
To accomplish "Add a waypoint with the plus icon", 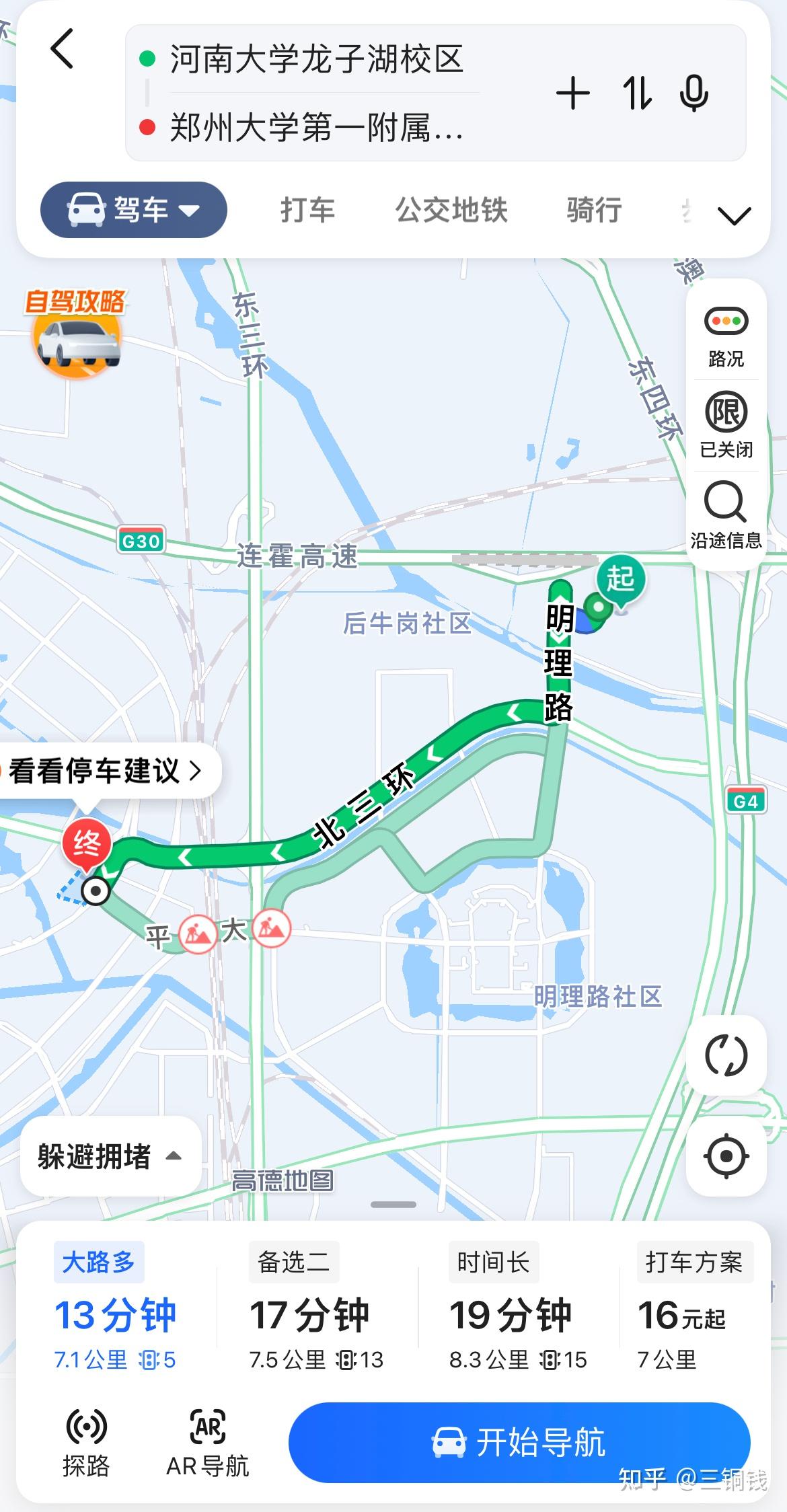I will pos(573,93).
